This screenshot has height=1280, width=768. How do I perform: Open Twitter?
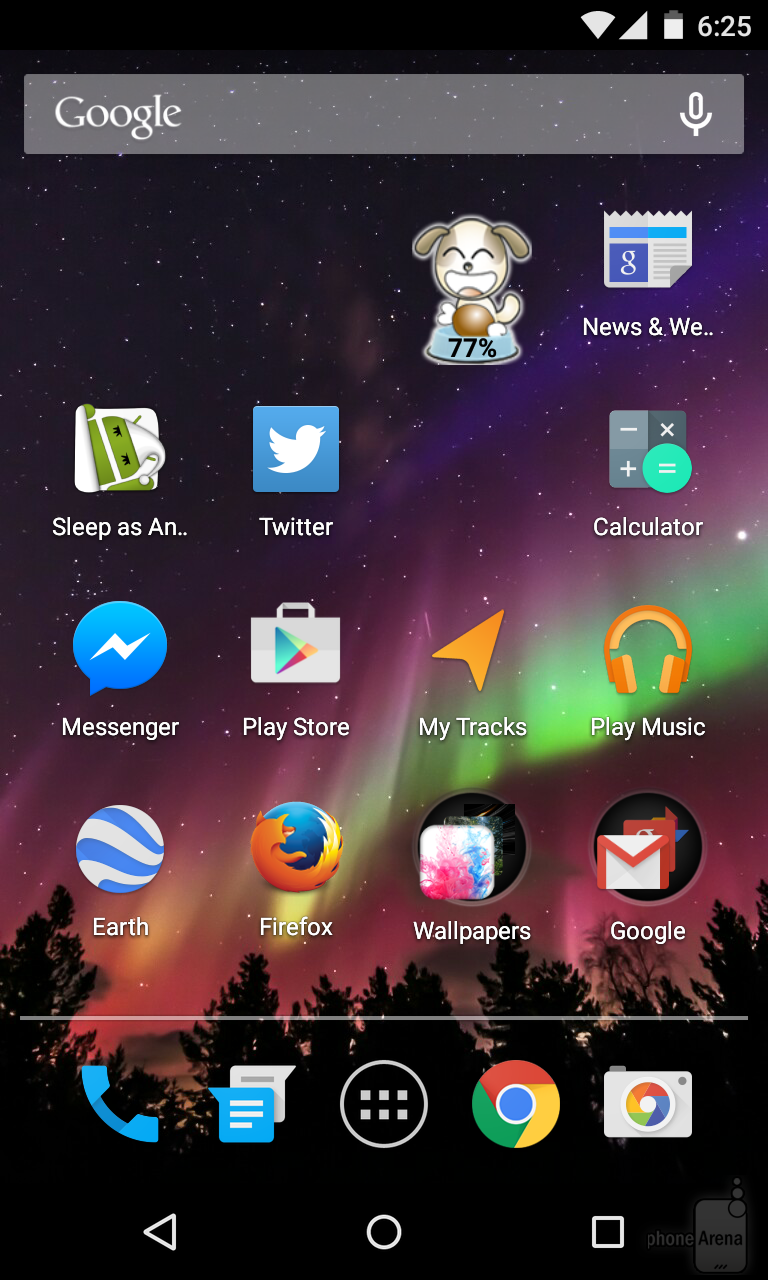pos(296,450)
